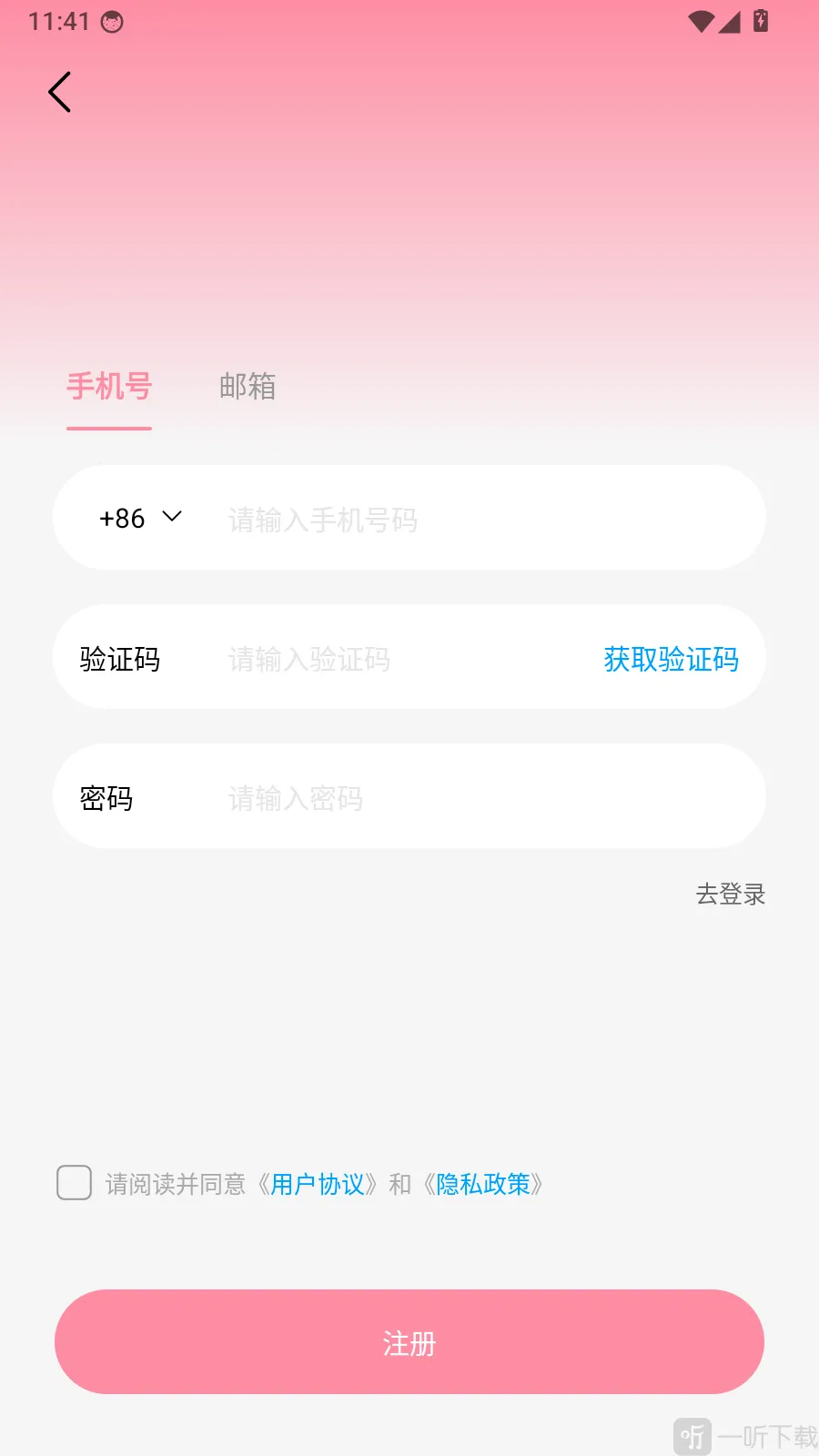Check the agreement checkbox
819x1456 pixels.
pyautogui.click(x=75, y=1183)
